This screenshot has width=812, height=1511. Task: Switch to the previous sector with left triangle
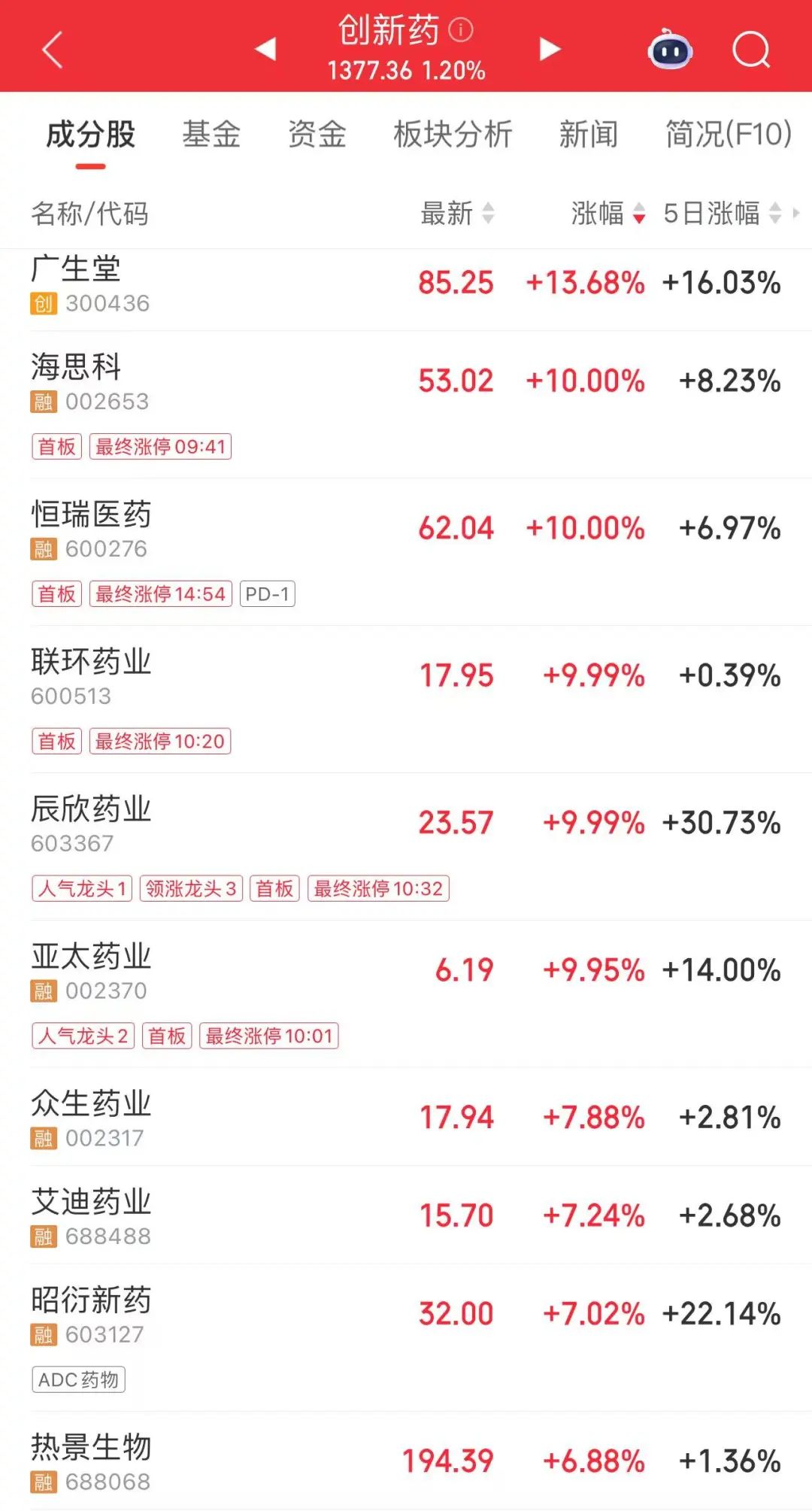tap(265, 49)
